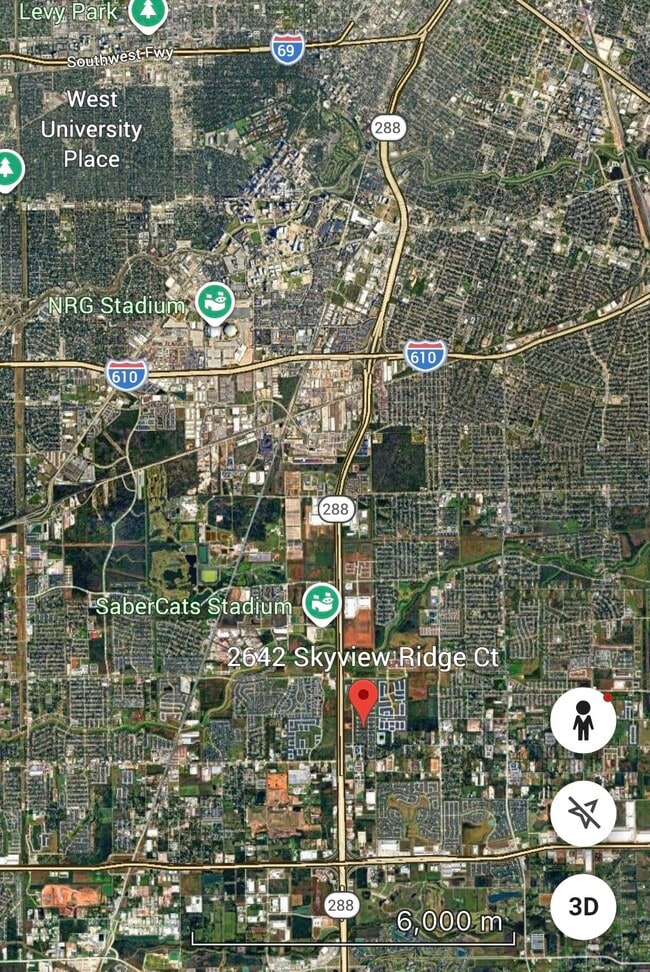Tap the compass location button

pos(583,813)
